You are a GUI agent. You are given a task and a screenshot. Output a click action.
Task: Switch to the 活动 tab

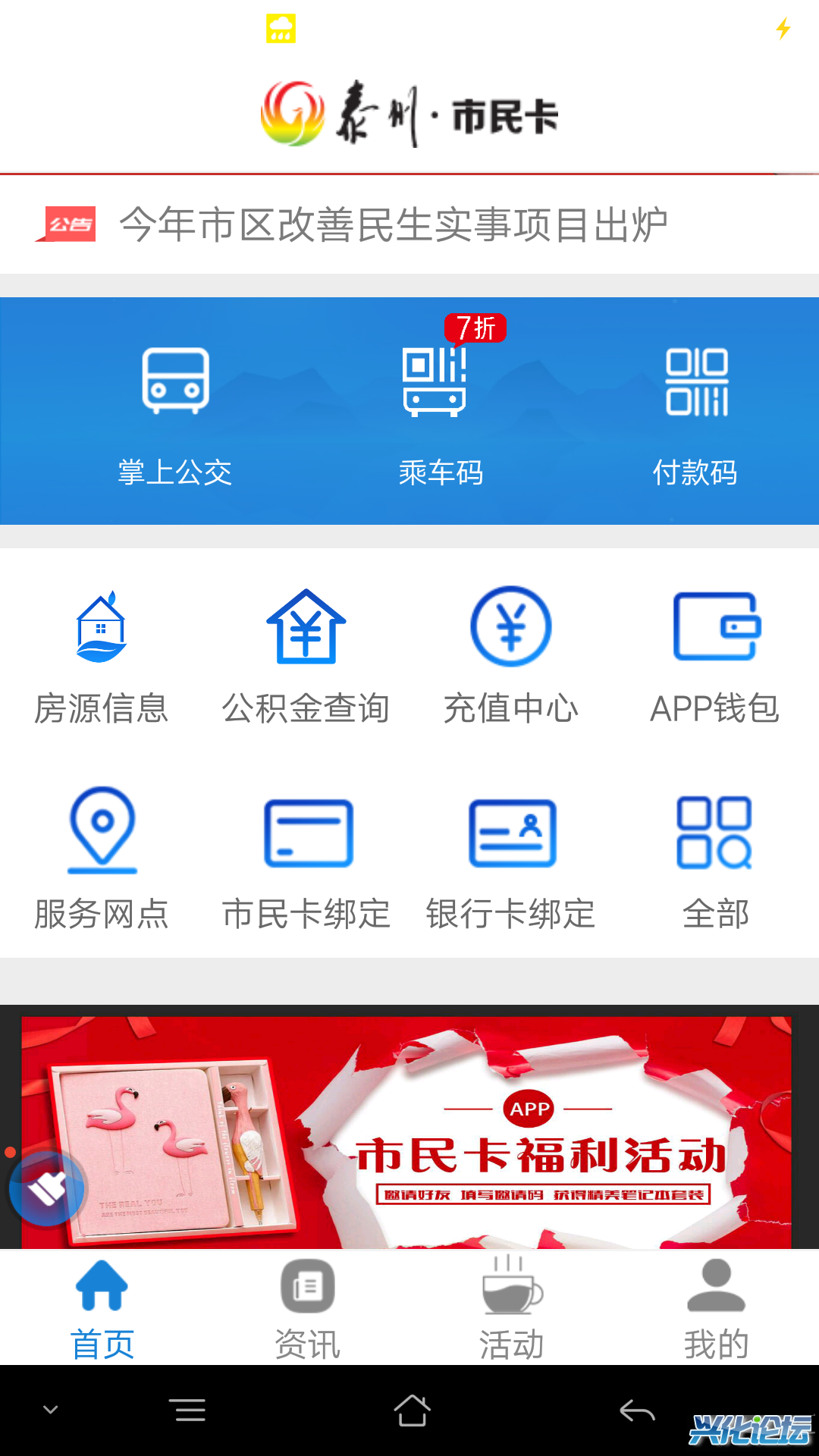(x=511, y=1309)
